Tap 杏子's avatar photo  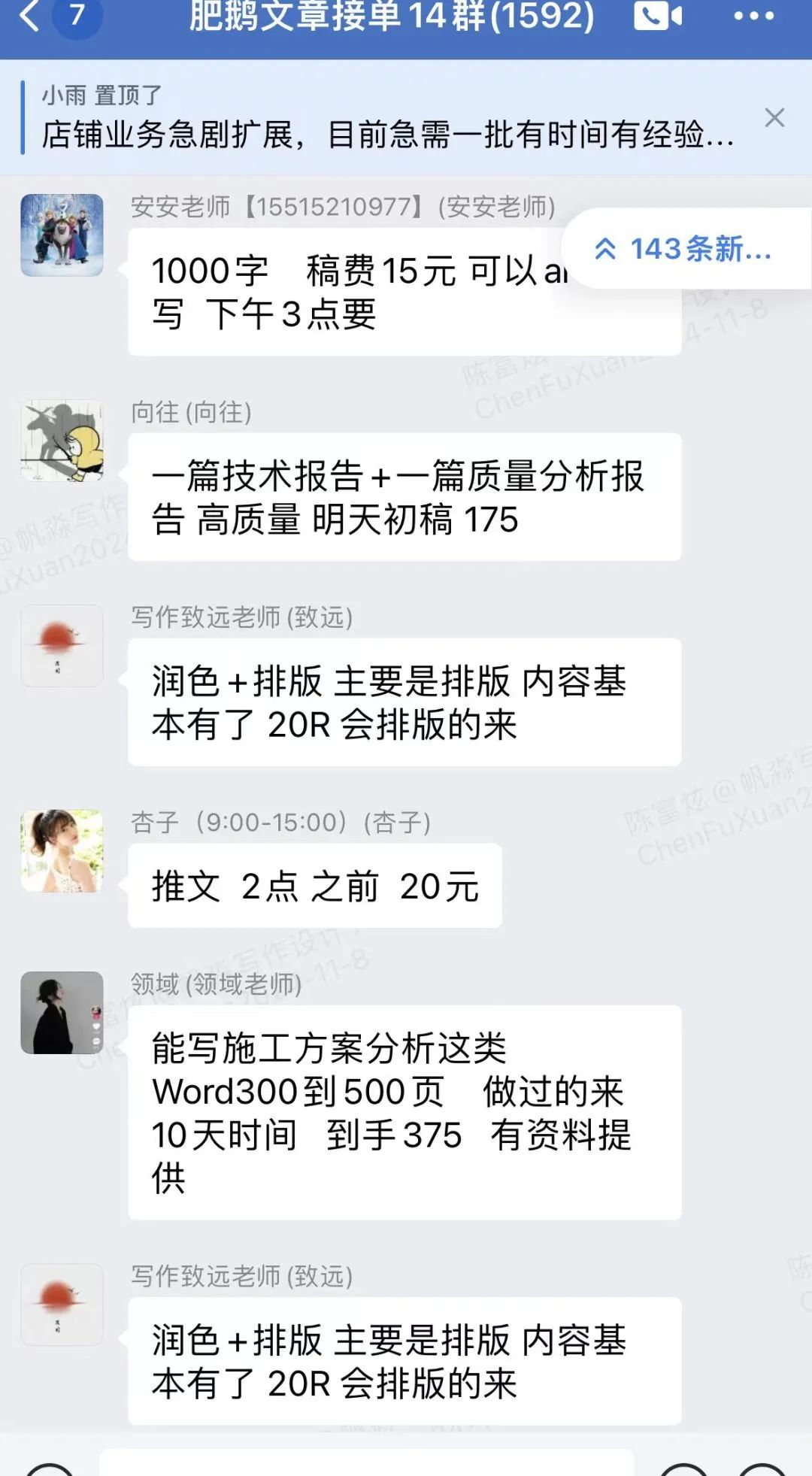pos(62,850)
